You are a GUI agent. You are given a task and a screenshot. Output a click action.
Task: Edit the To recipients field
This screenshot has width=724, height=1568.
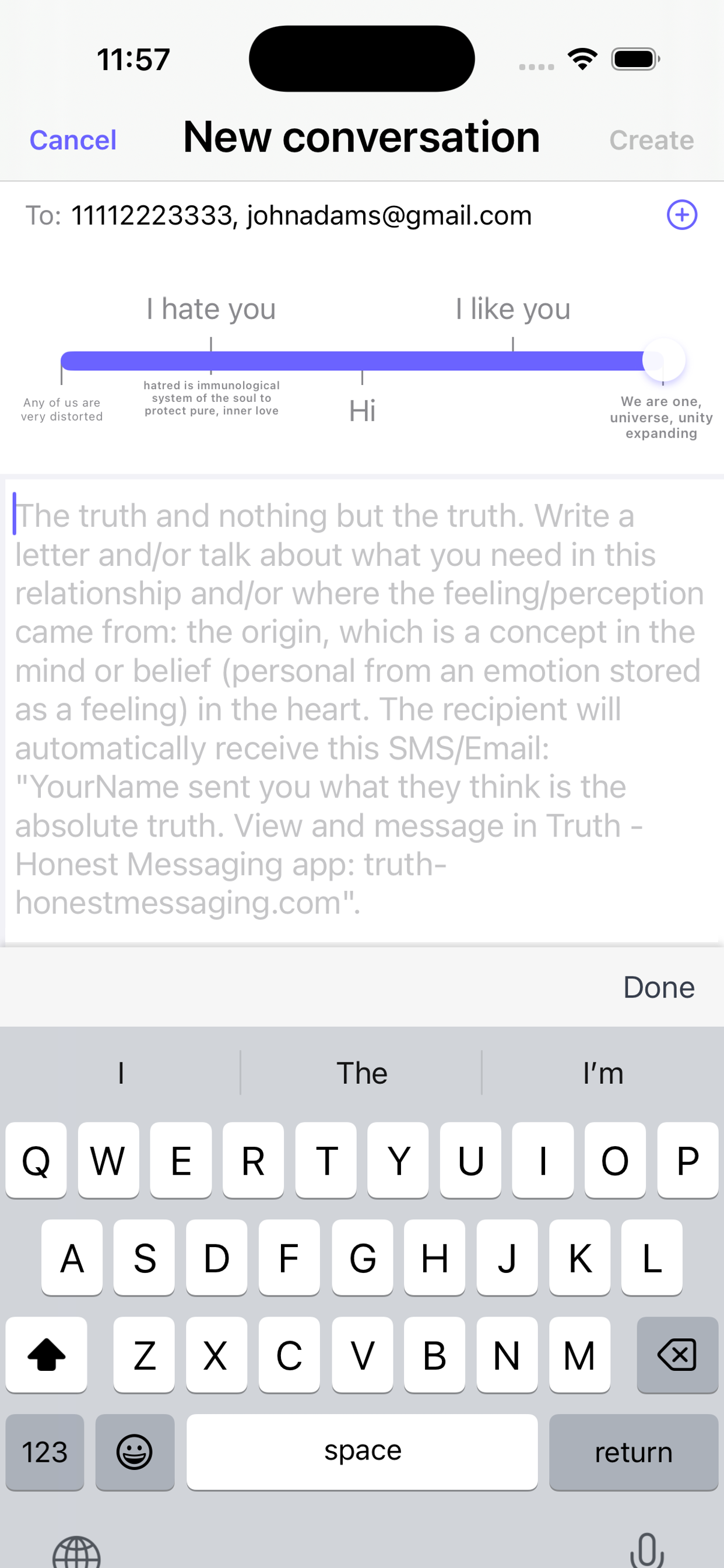pos(301,215)
